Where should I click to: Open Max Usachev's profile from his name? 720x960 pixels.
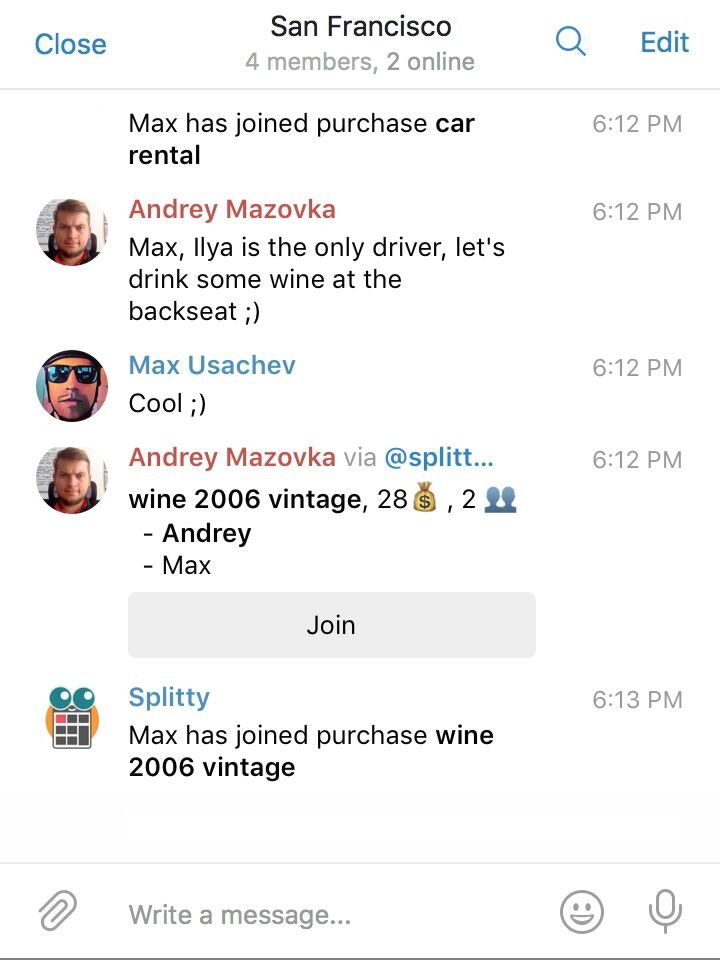[x=212, y=365]
